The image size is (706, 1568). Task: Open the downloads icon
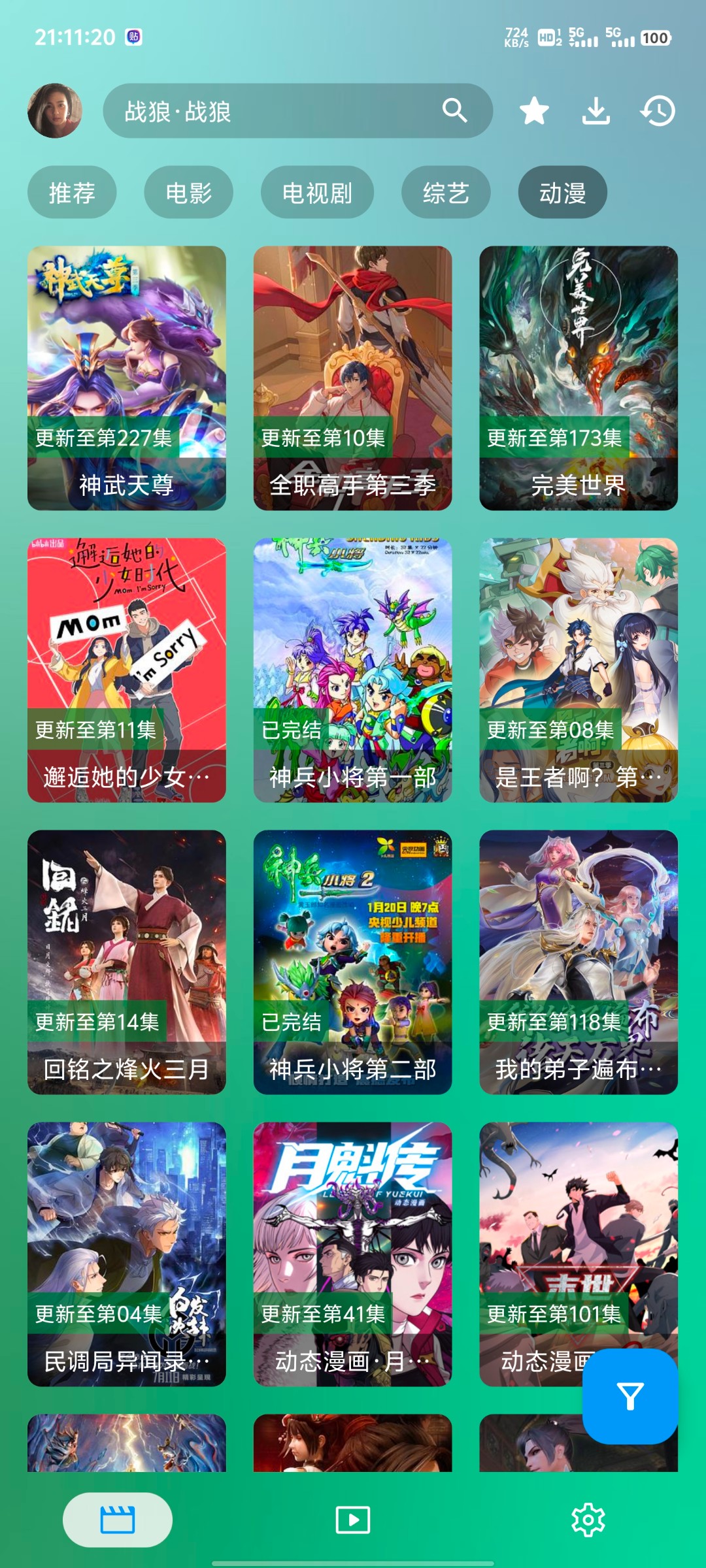click(x=596, y=111)
